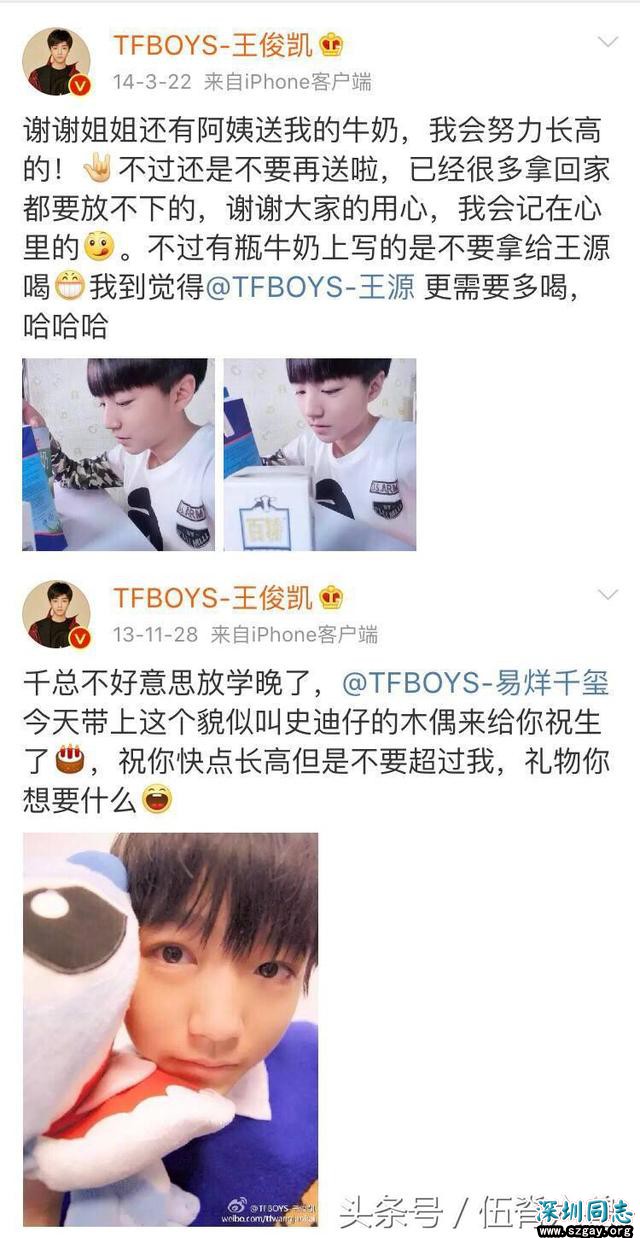Open the options chevron on the 14-3-22 post
Screen dimensions: 640x1243
pyautogui.click(x=607, y=42)
